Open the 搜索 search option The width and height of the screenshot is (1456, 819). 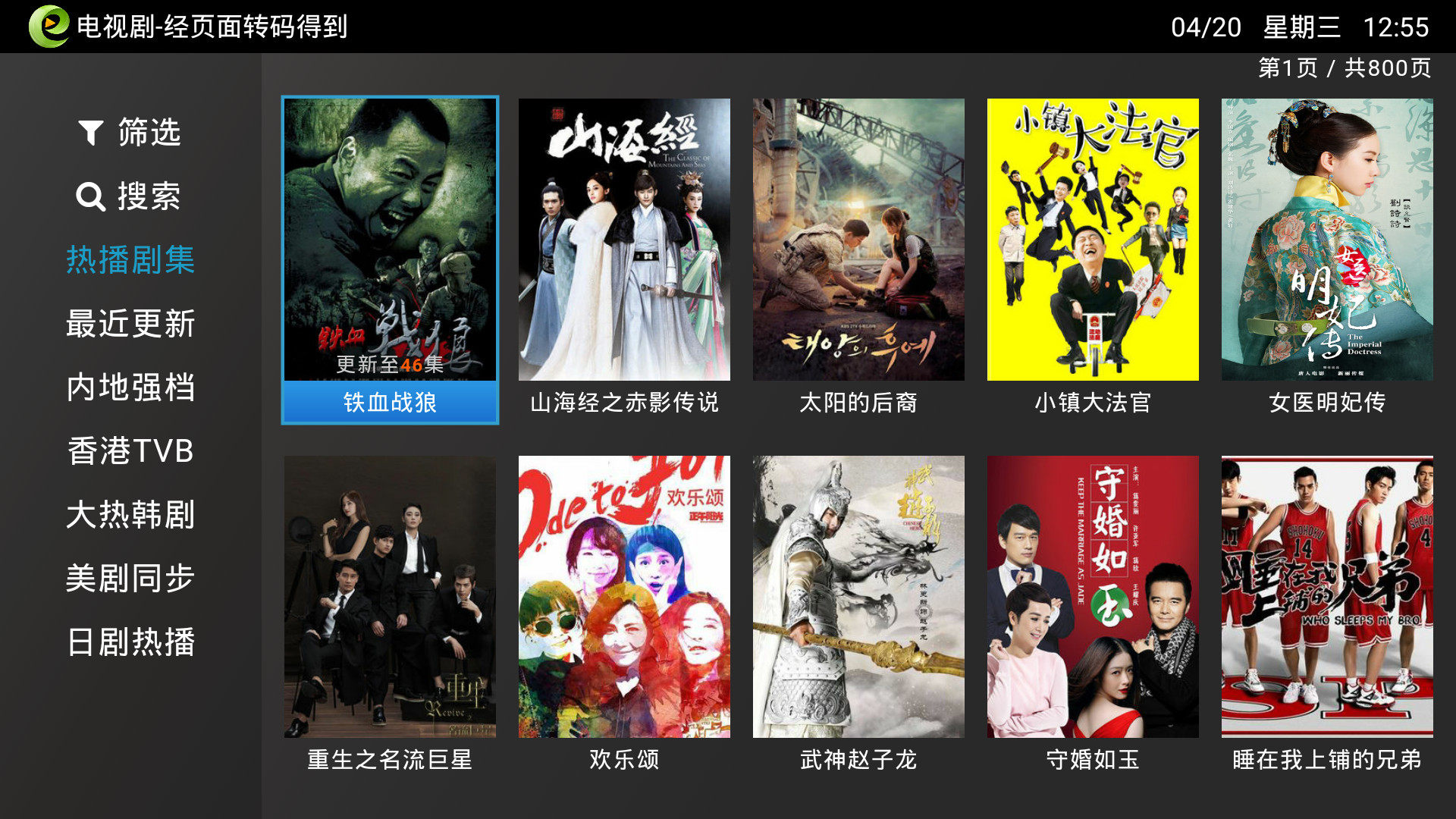coord(130,196)
